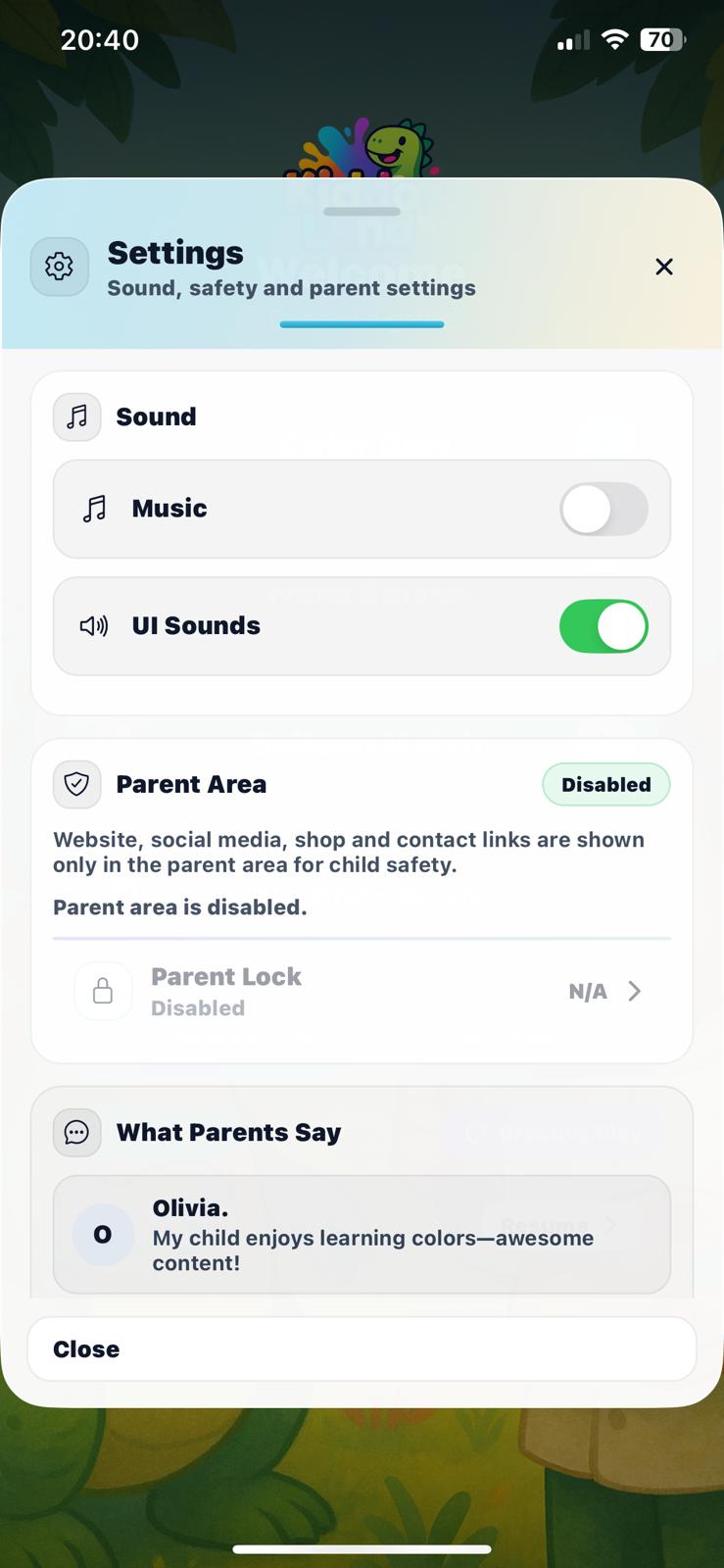Click the shield icon next to Parent Area
This screenshot has width=724, height=1568.
(76, 784)
